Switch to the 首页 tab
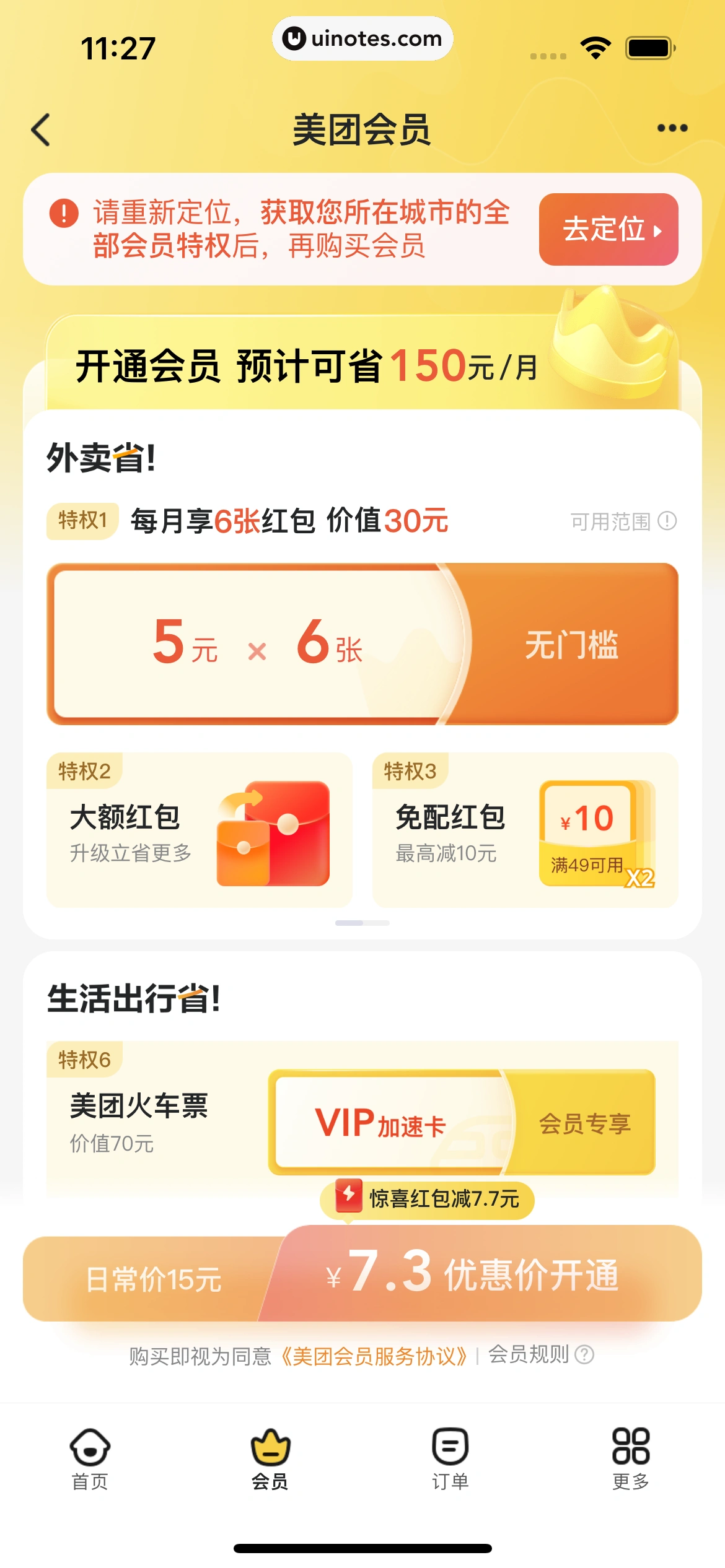Screen dimensions: 725x1568 90,1459
